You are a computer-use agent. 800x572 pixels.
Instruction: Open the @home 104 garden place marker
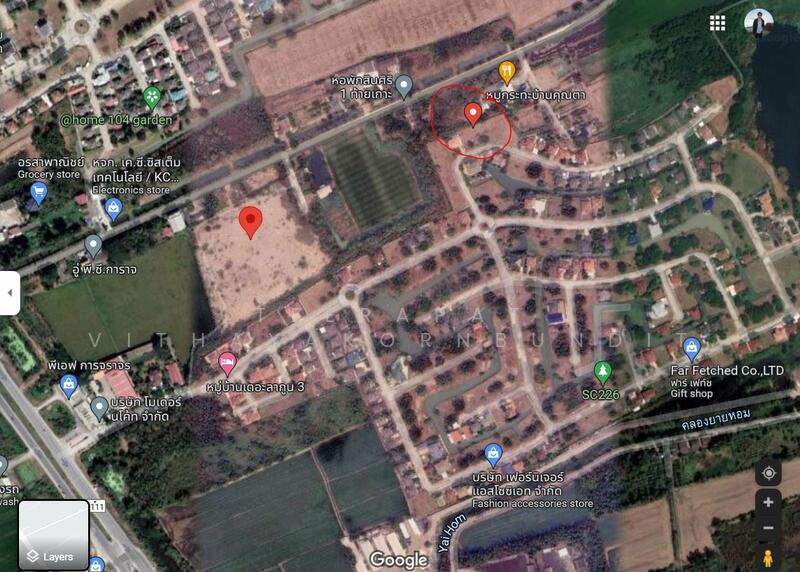point(152,97)
